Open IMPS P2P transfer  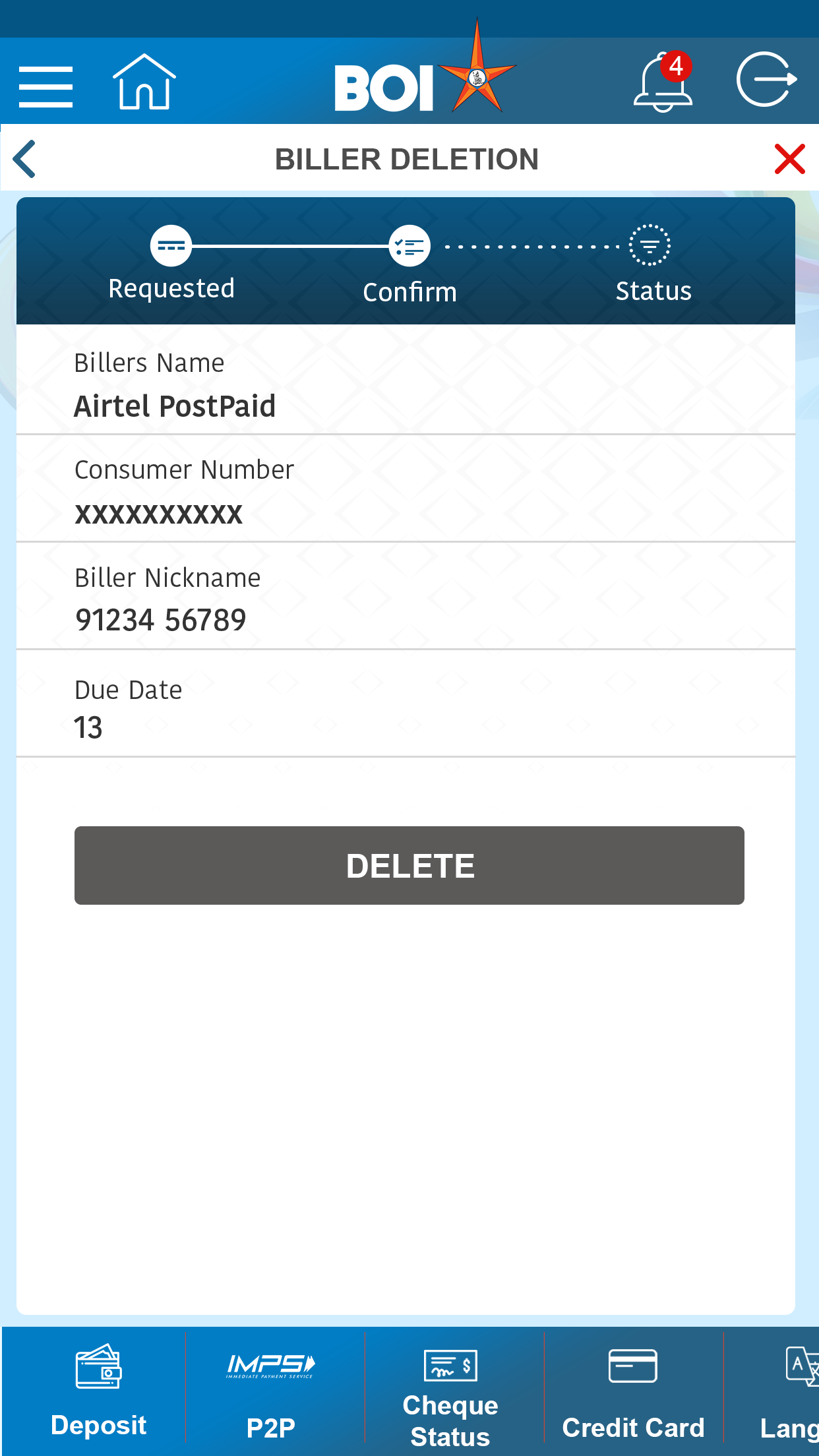pos(270,1391)
